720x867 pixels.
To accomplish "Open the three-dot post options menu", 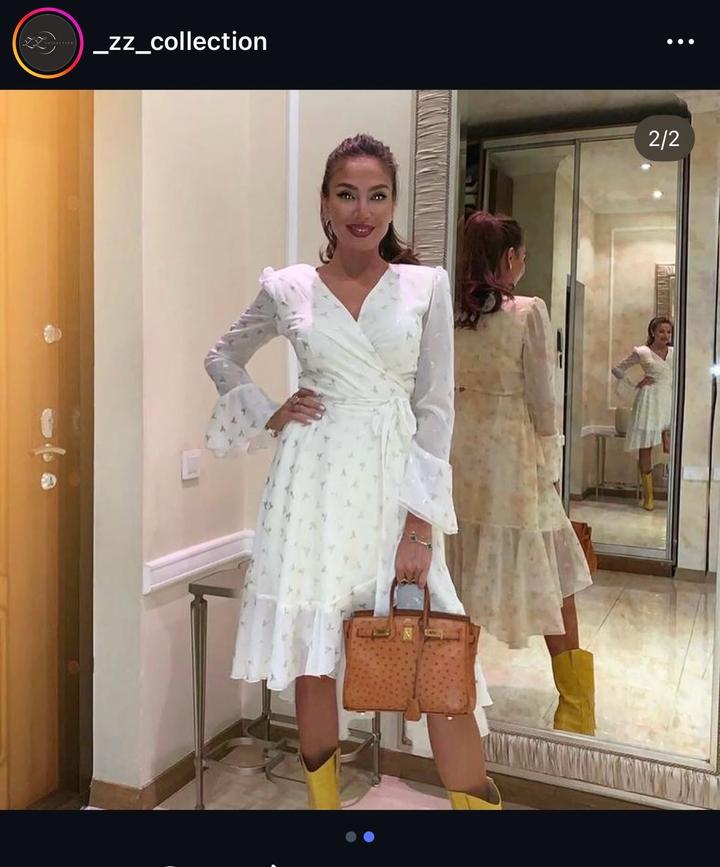I will click(680, 42).
